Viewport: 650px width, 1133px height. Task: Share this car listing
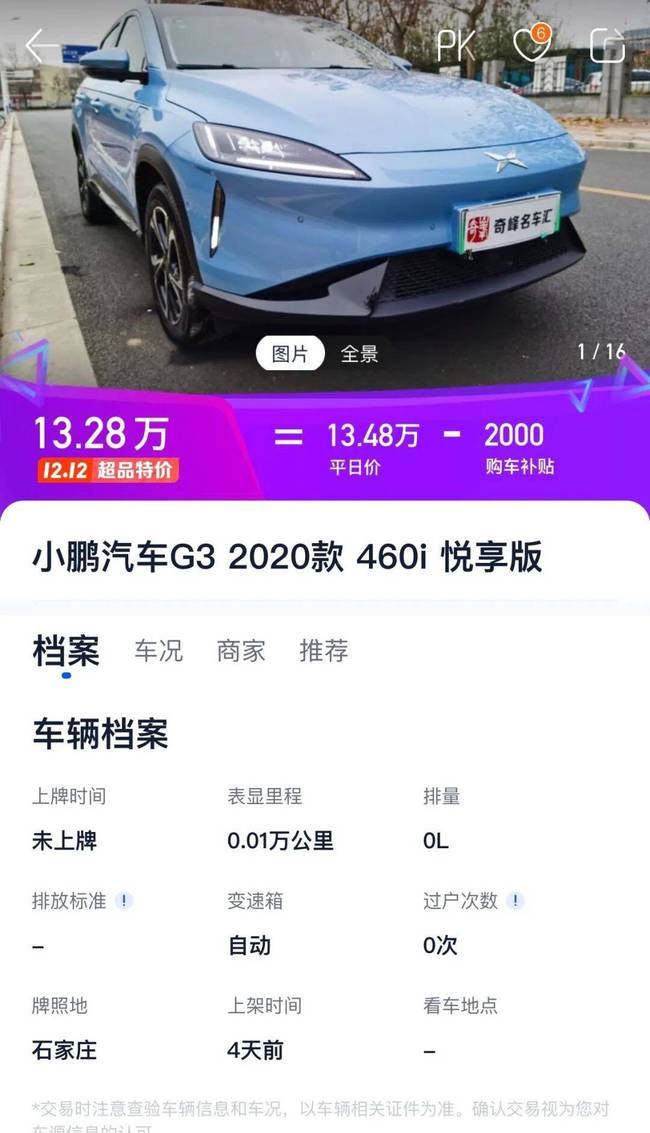pos(607,46)
